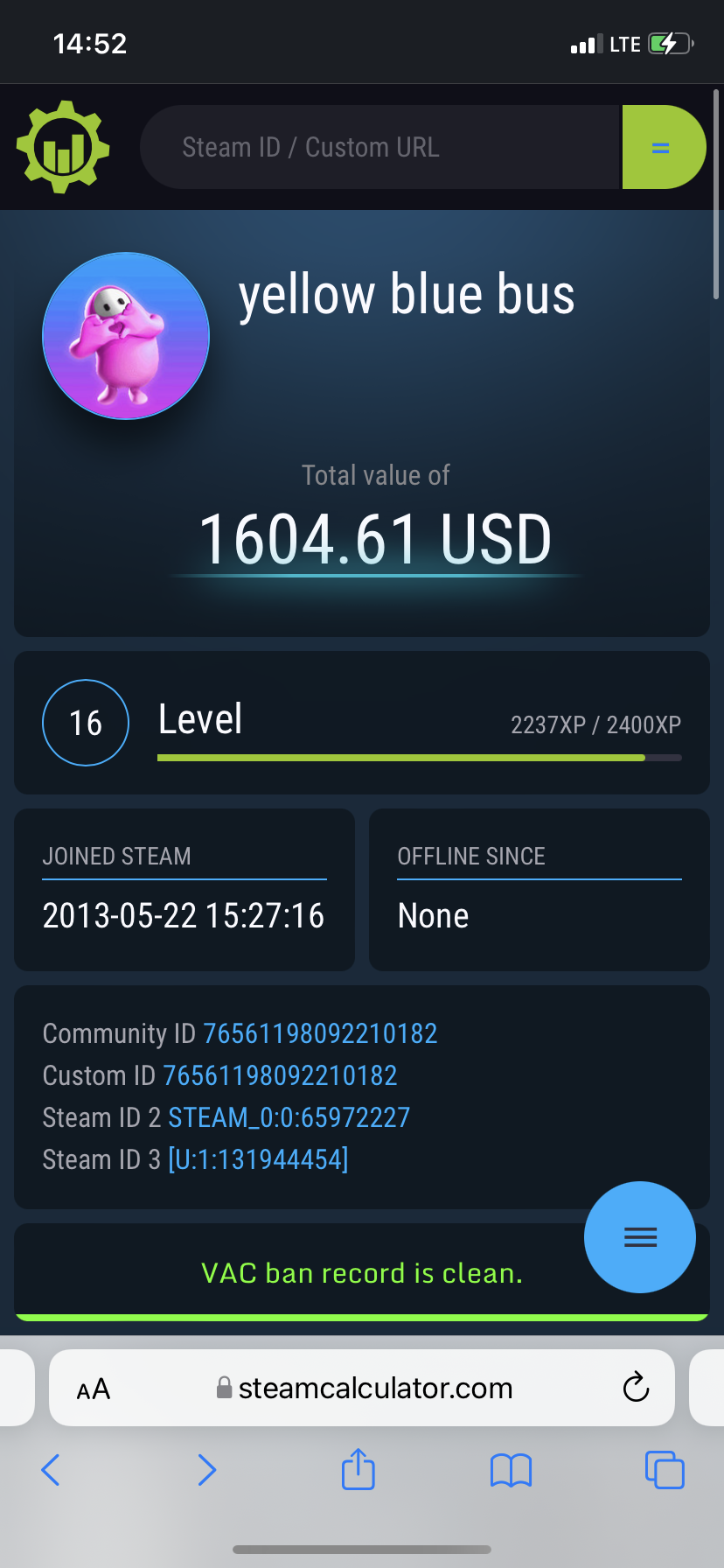The width and height of the screenshot is (724, 1568).
Task: Reload the steamcalculator.com page
Action: coord(636,1387)
